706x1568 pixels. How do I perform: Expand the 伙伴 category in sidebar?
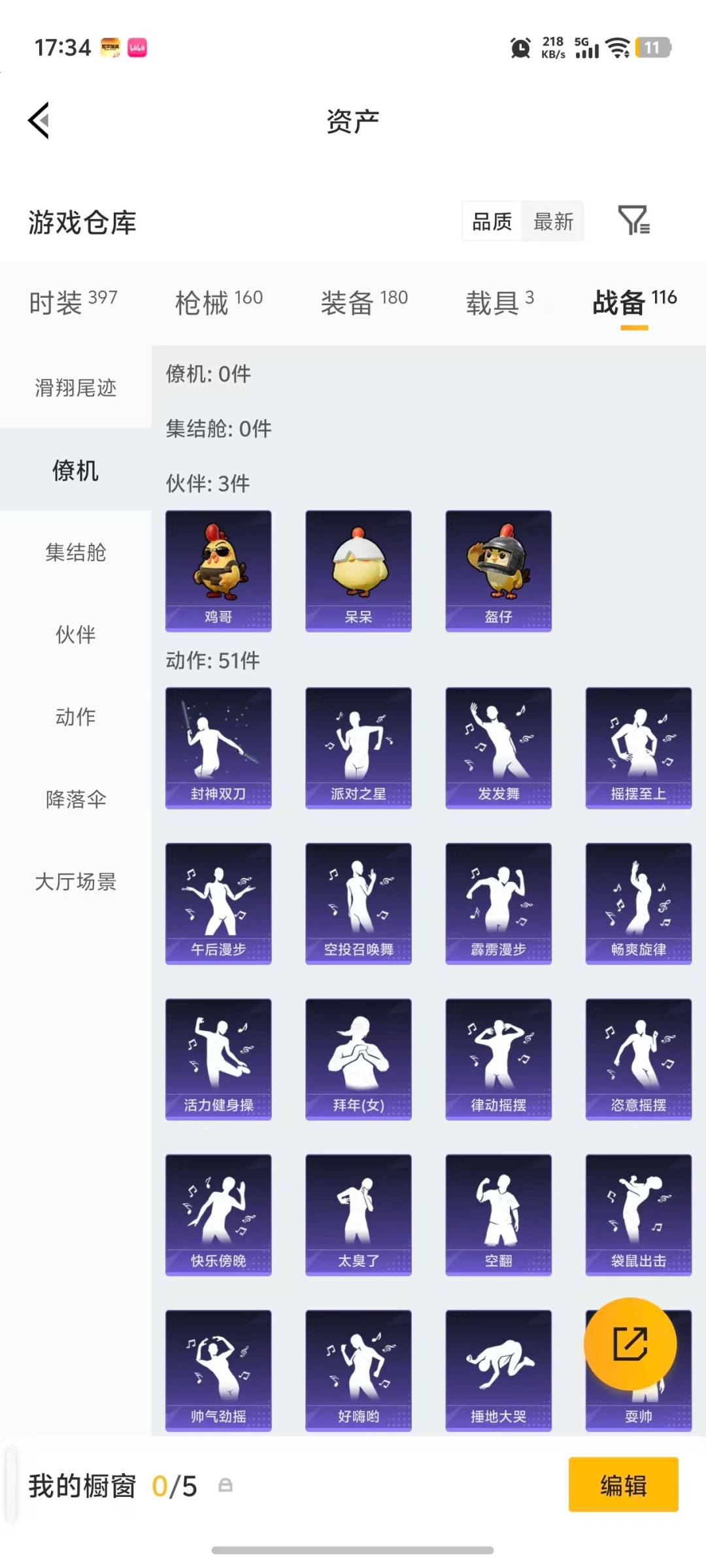[x=75, y=634]
